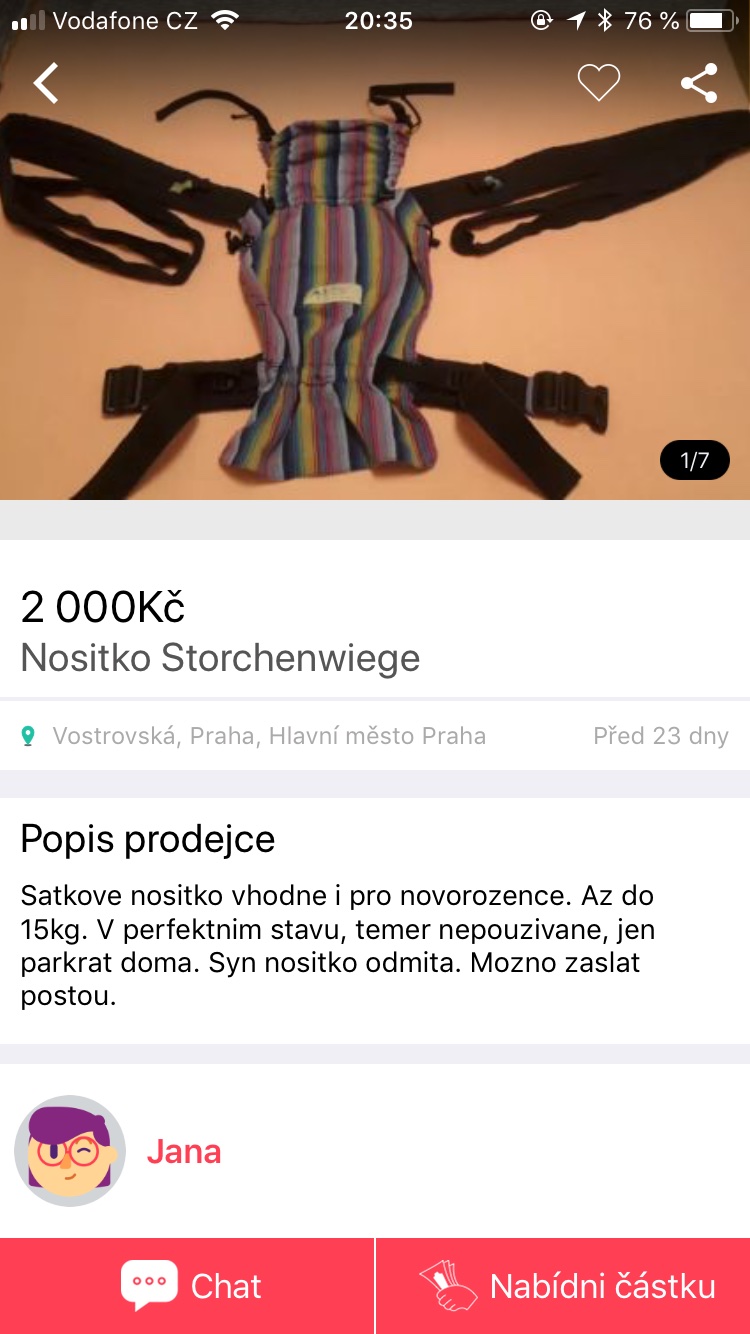Open seller Jana's profile

pos(183,1151)
